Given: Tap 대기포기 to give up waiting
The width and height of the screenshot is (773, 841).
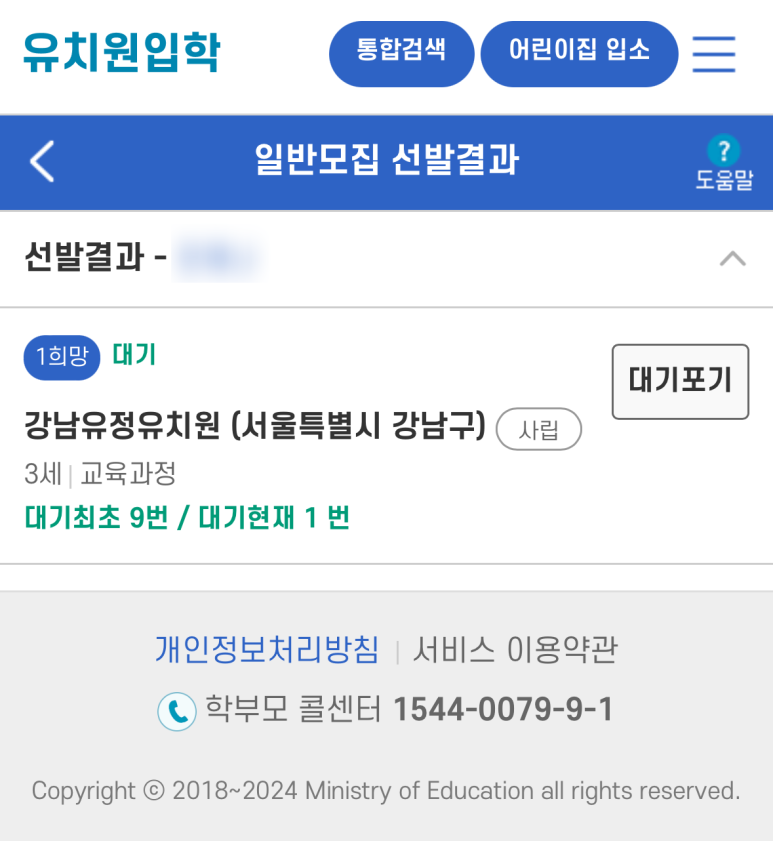Looking at the screenshot, I should (x=680, y=381).
